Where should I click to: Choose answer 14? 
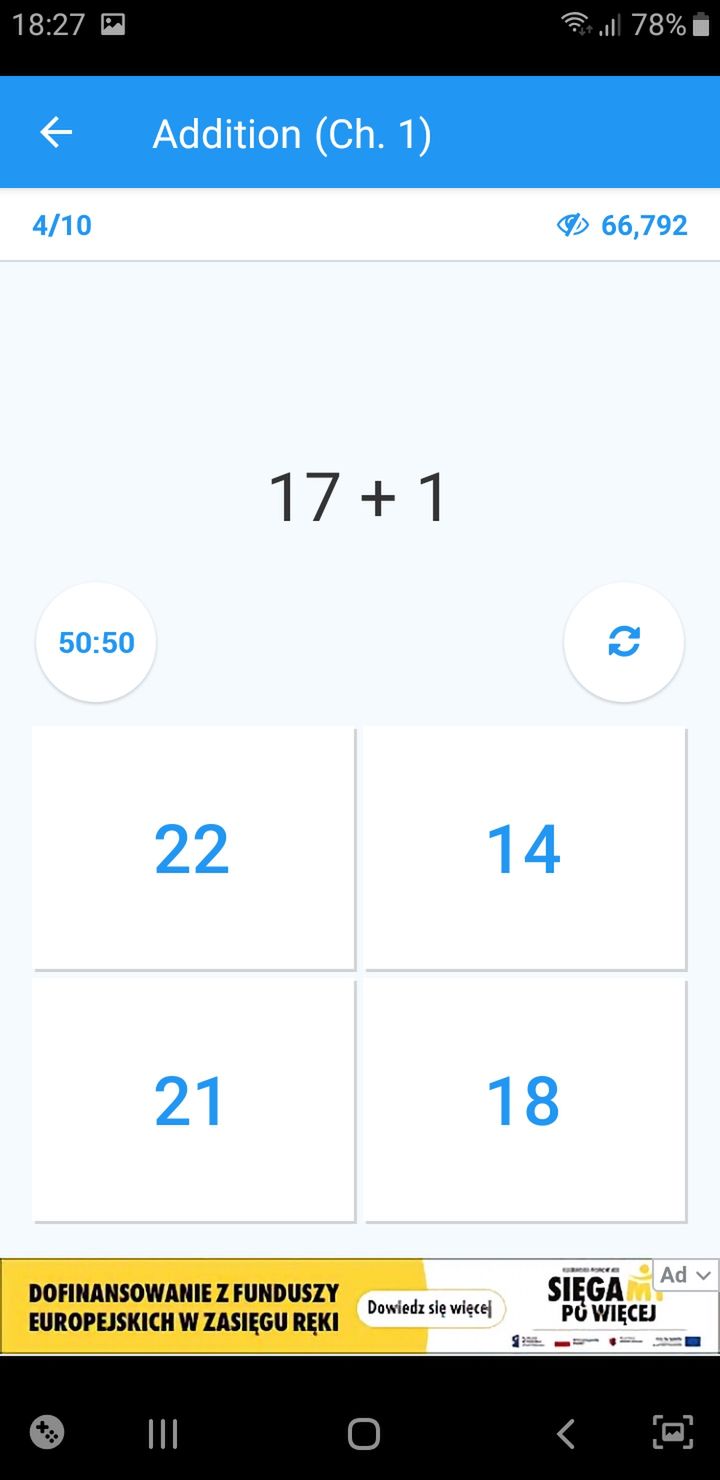point(525,848)
